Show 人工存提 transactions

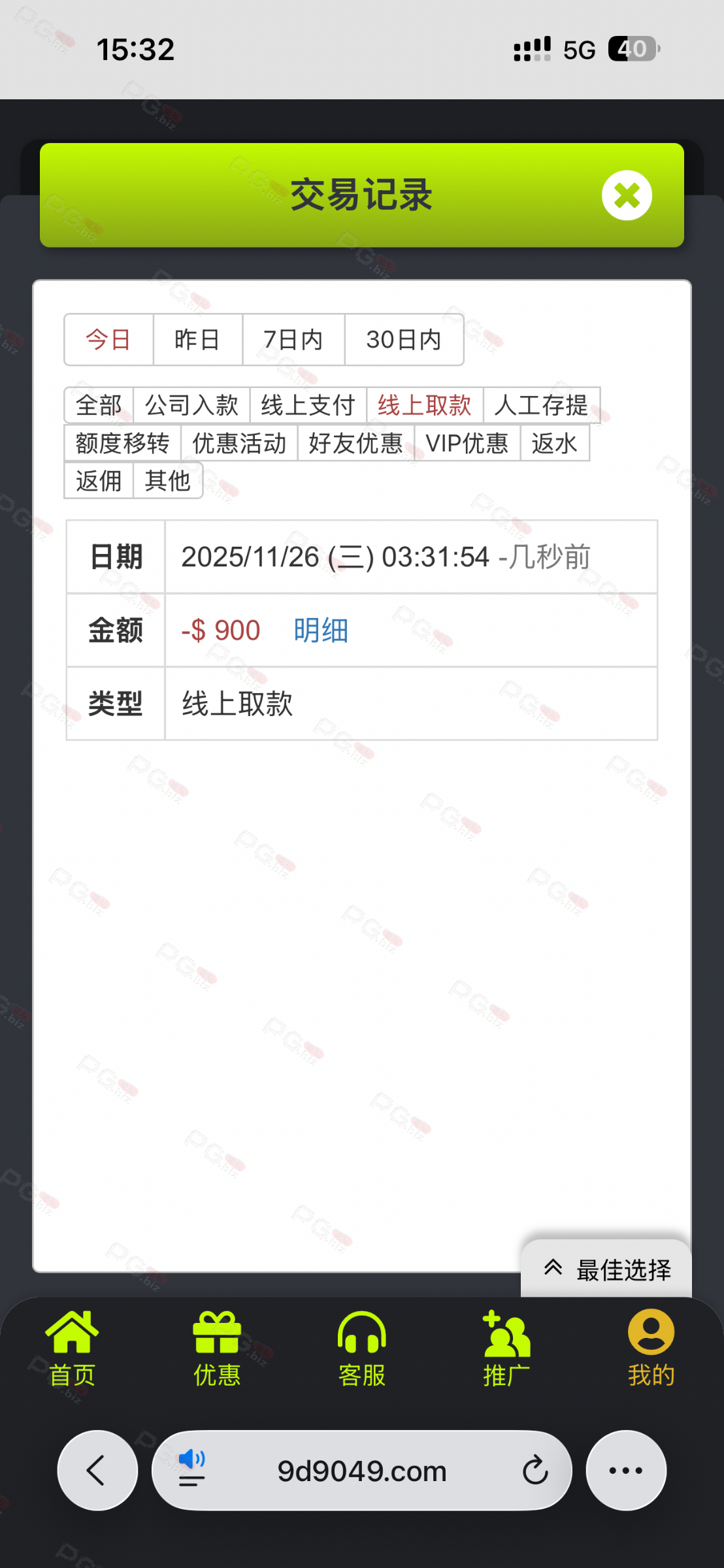(x=541, y=405)
